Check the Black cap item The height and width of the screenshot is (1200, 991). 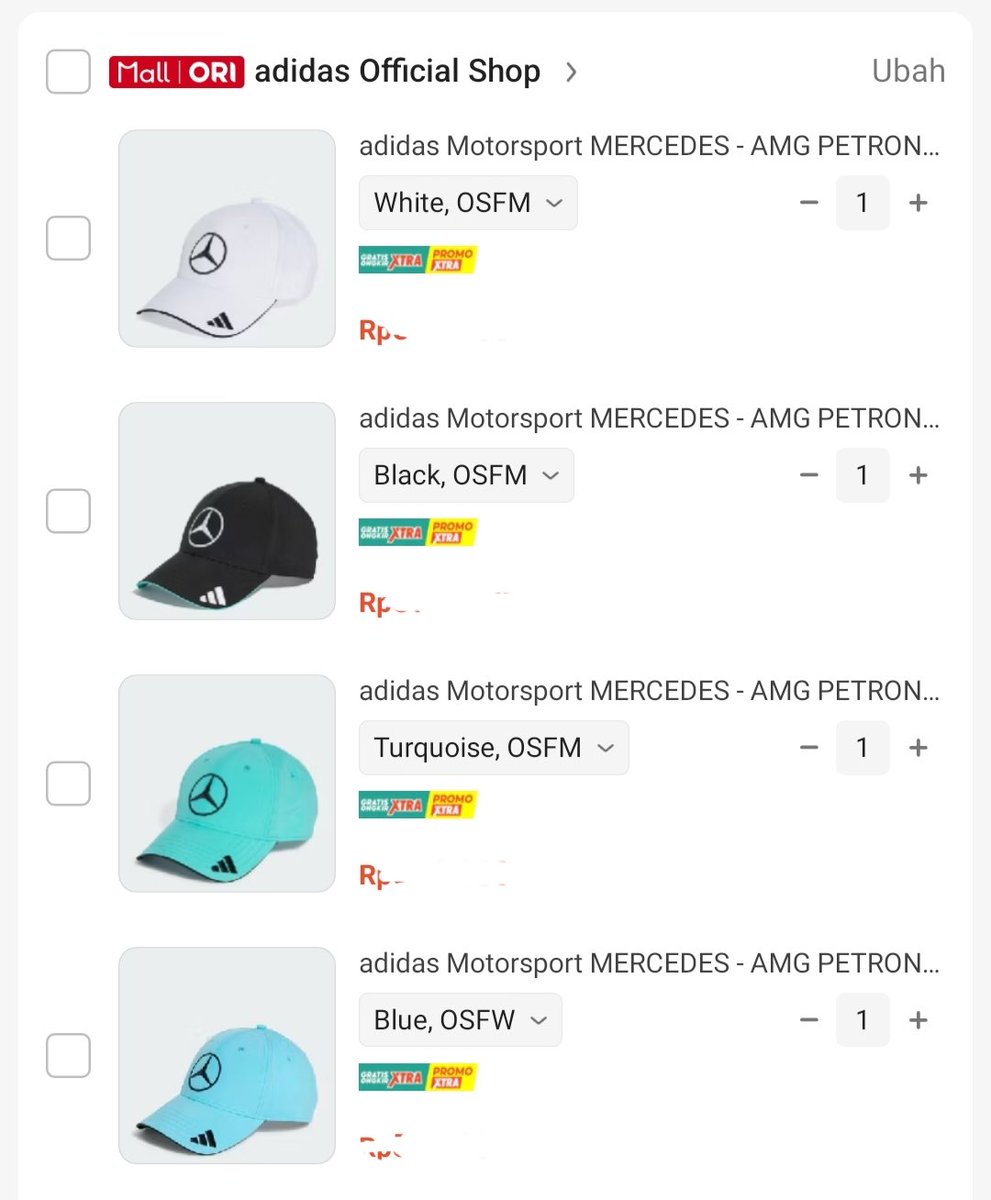68,512
